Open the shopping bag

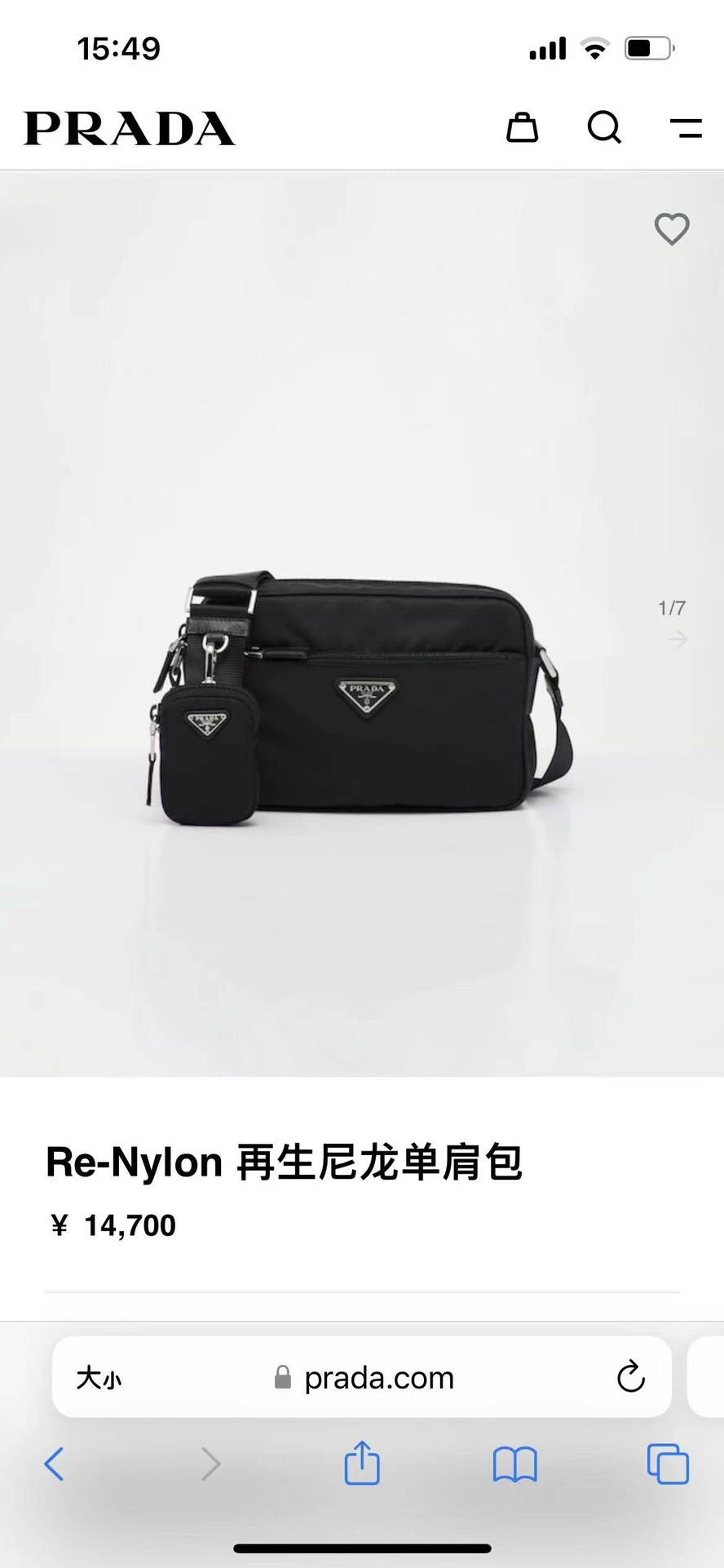point(522,127)
